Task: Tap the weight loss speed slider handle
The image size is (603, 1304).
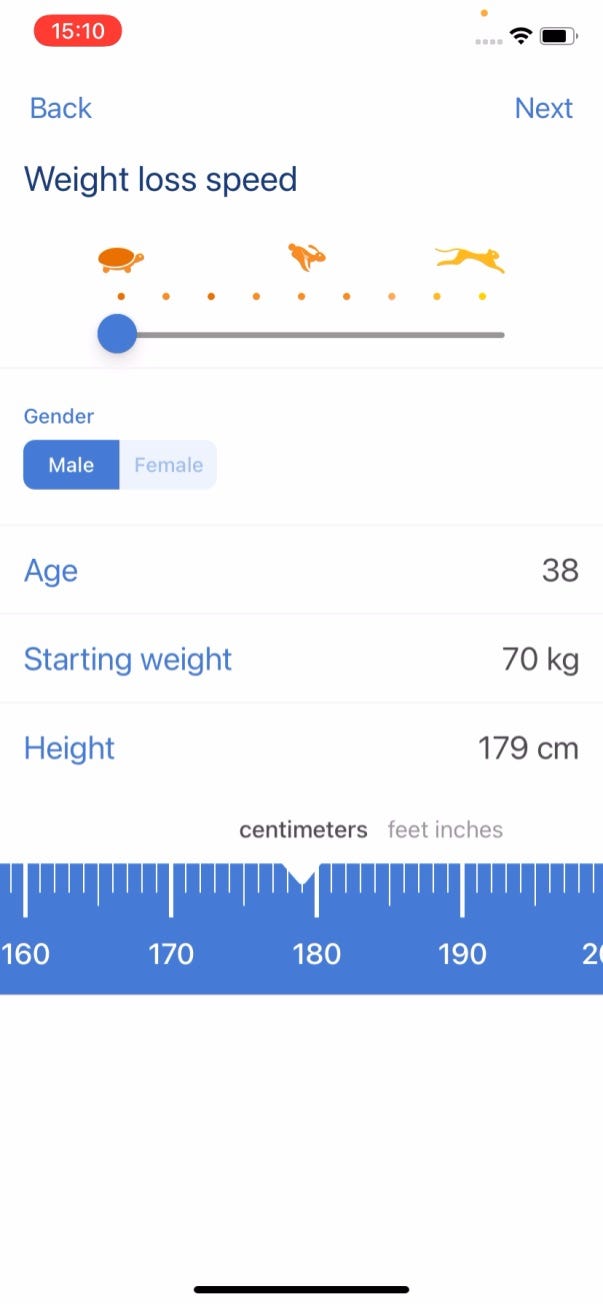Action: point(117,334)
